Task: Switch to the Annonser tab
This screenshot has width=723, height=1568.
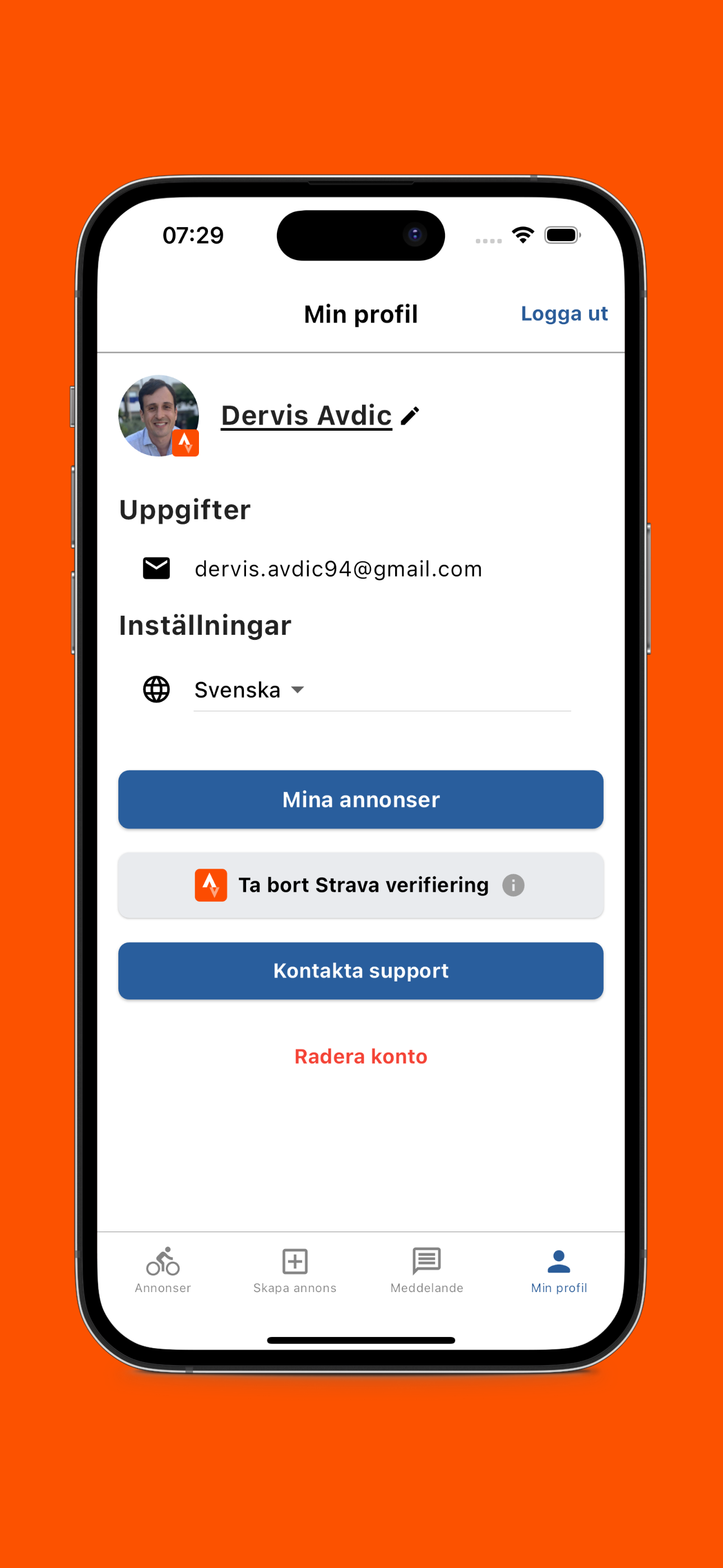Action: [x=163, y=1270]
